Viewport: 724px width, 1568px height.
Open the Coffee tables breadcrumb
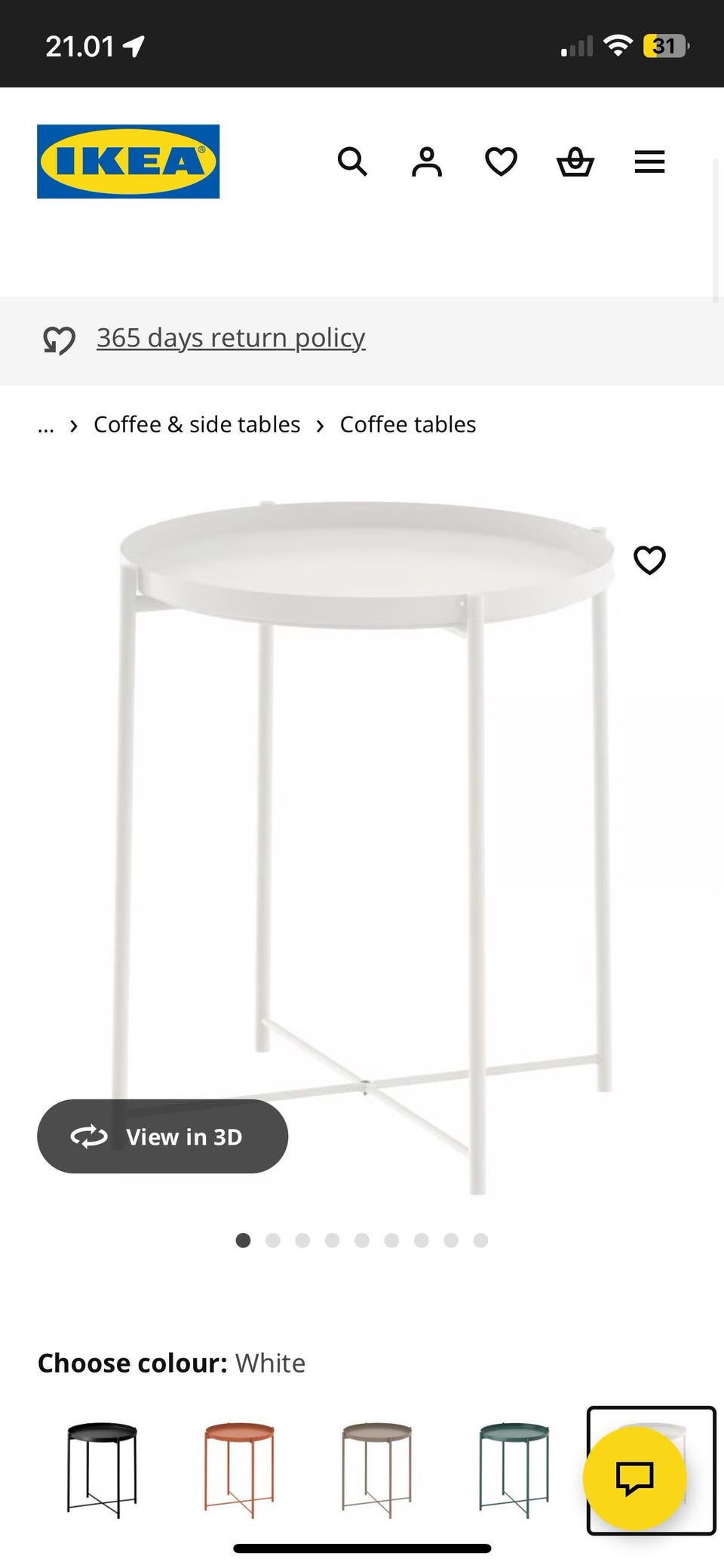(408, 425)
